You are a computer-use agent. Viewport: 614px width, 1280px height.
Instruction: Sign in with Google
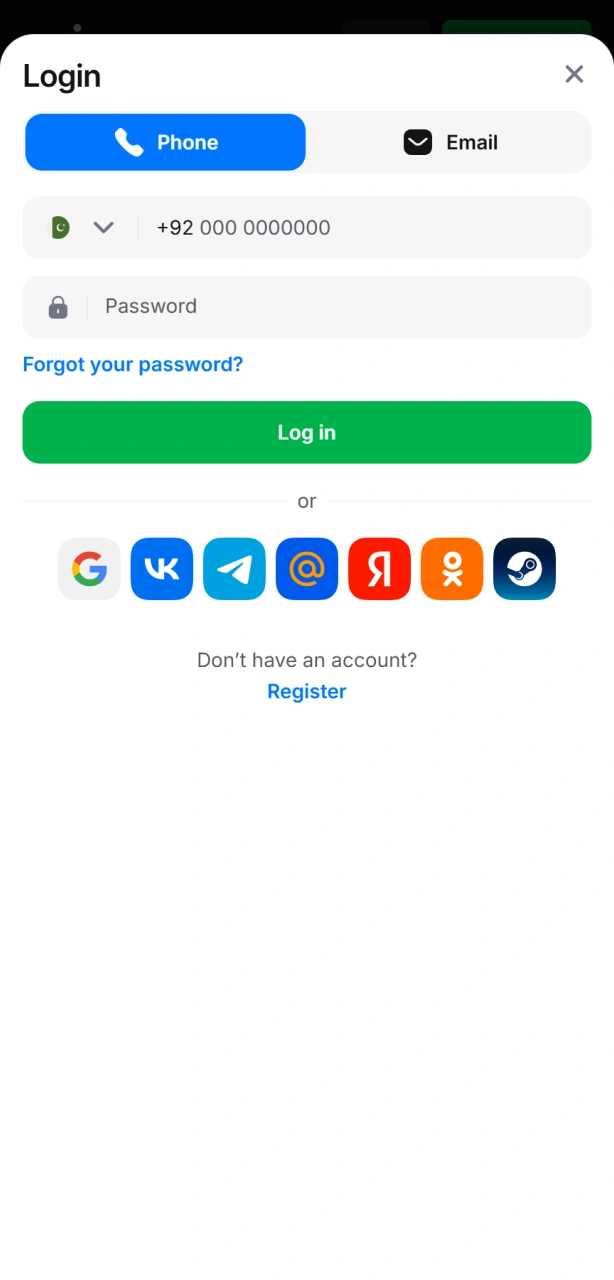coord(89,569)
